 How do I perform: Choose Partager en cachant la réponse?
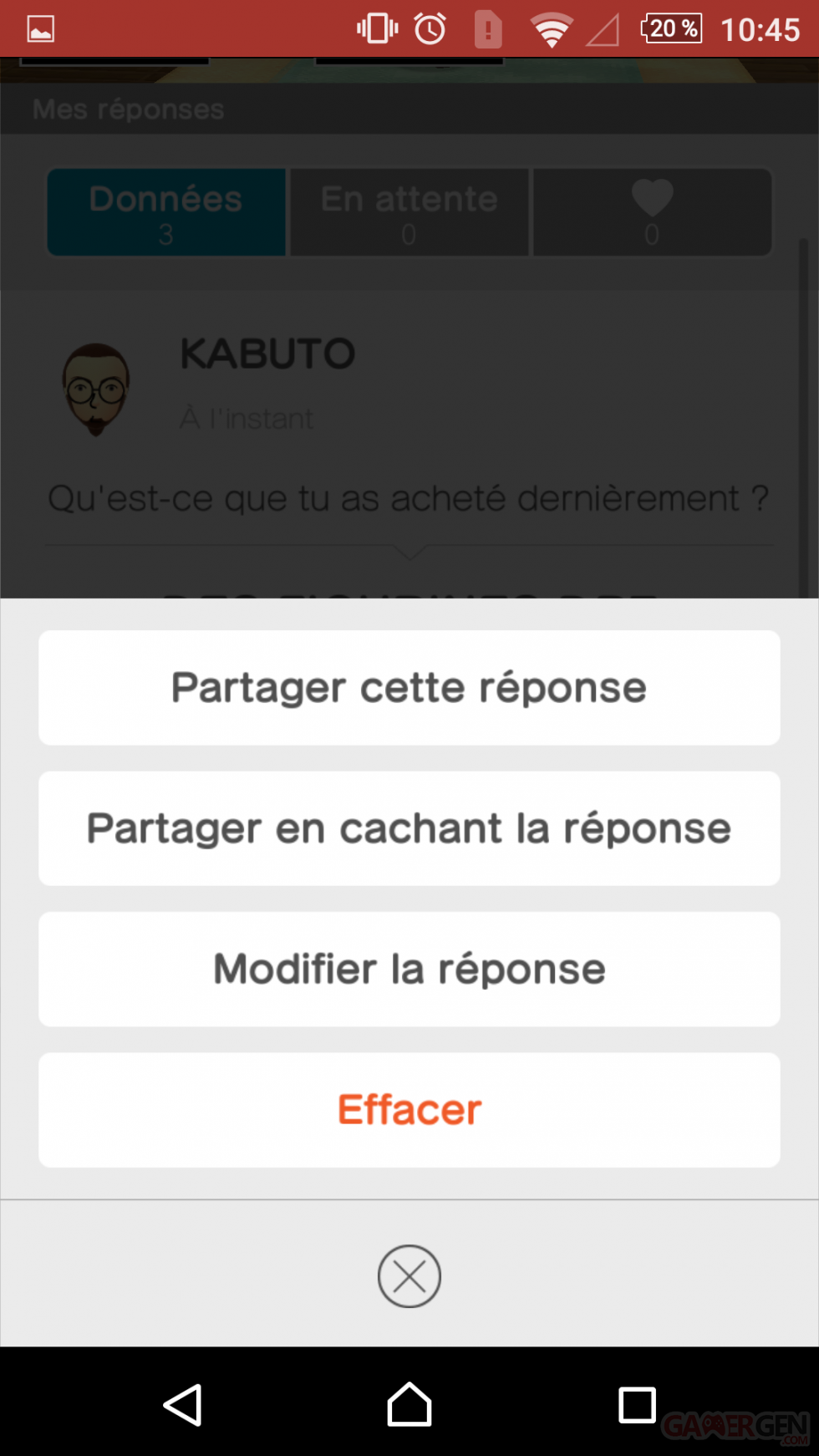(409, 827)
